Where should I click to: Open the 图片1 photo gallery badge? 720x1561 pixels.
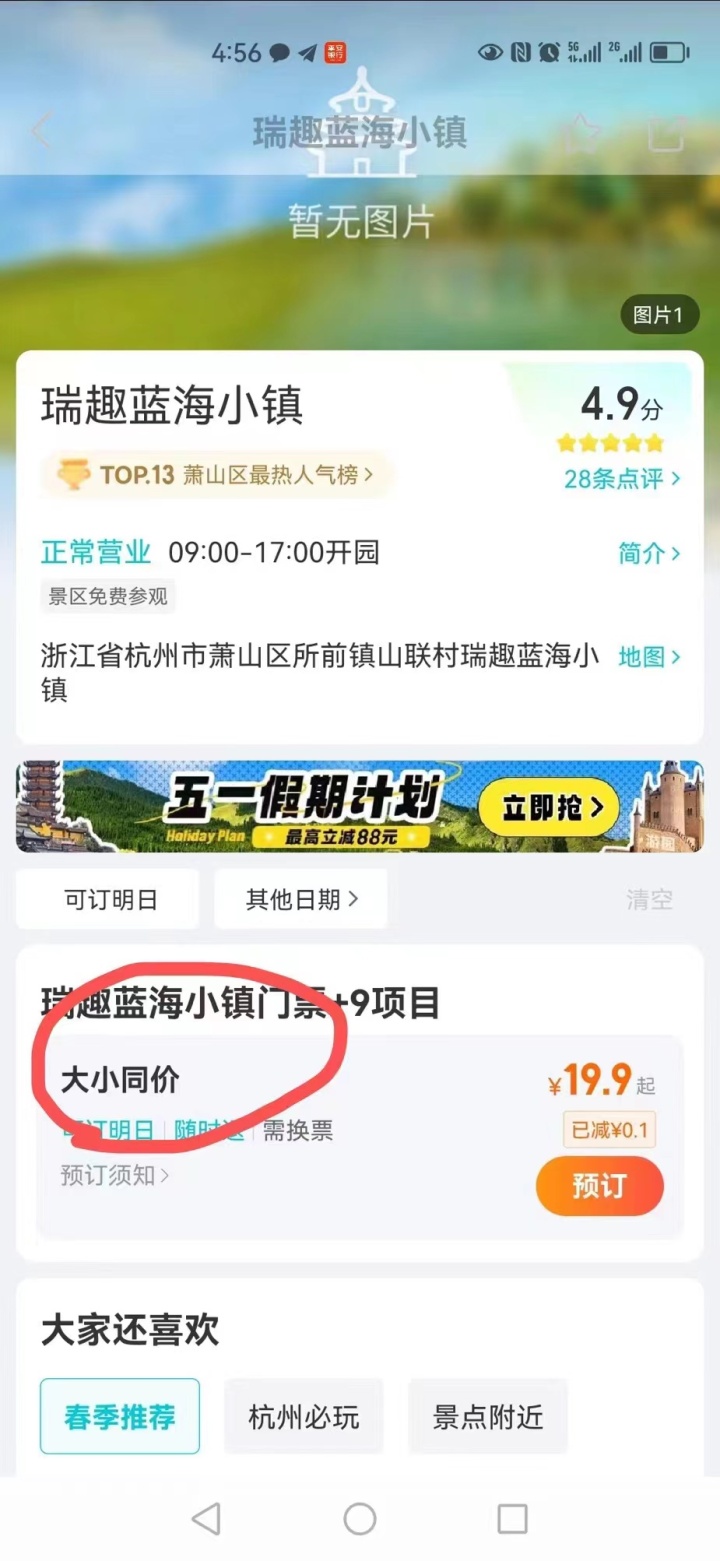(x=658, y=315)
